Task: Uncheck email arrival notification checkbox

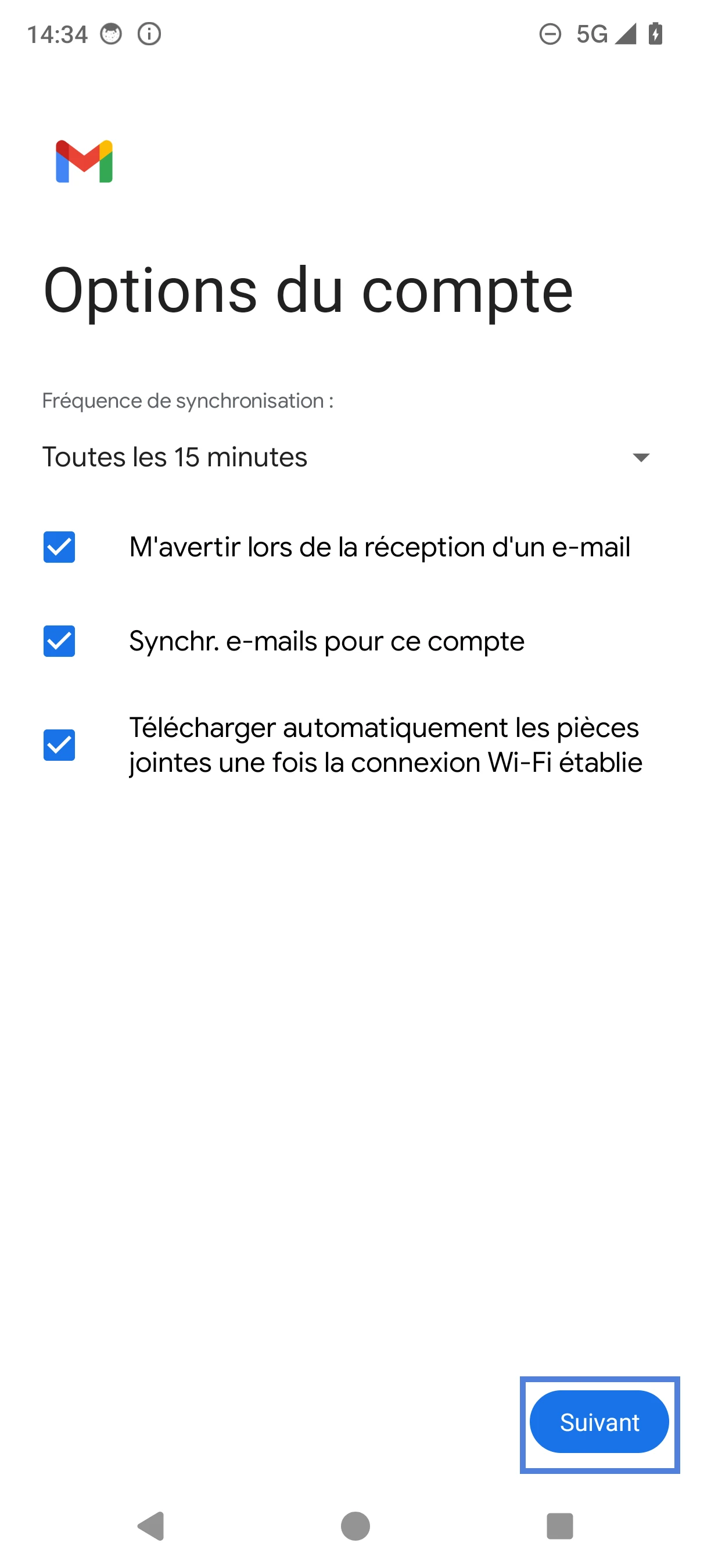Action: tap(59, 546)
